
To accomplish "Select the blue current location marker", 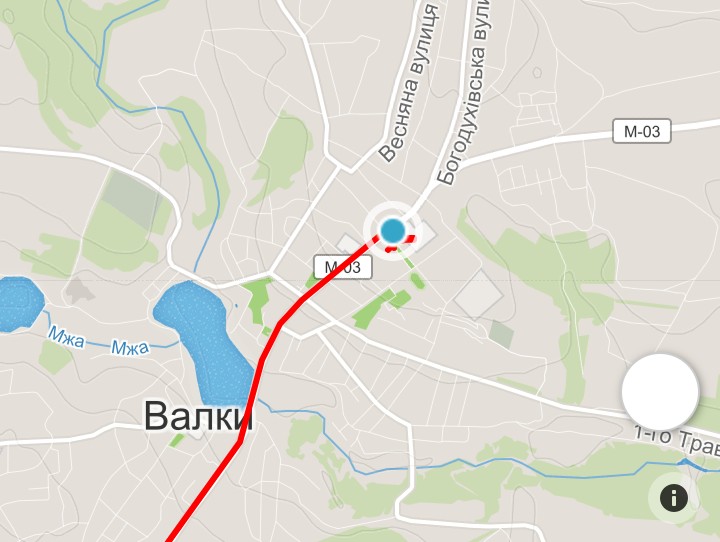I will point(393,231).
